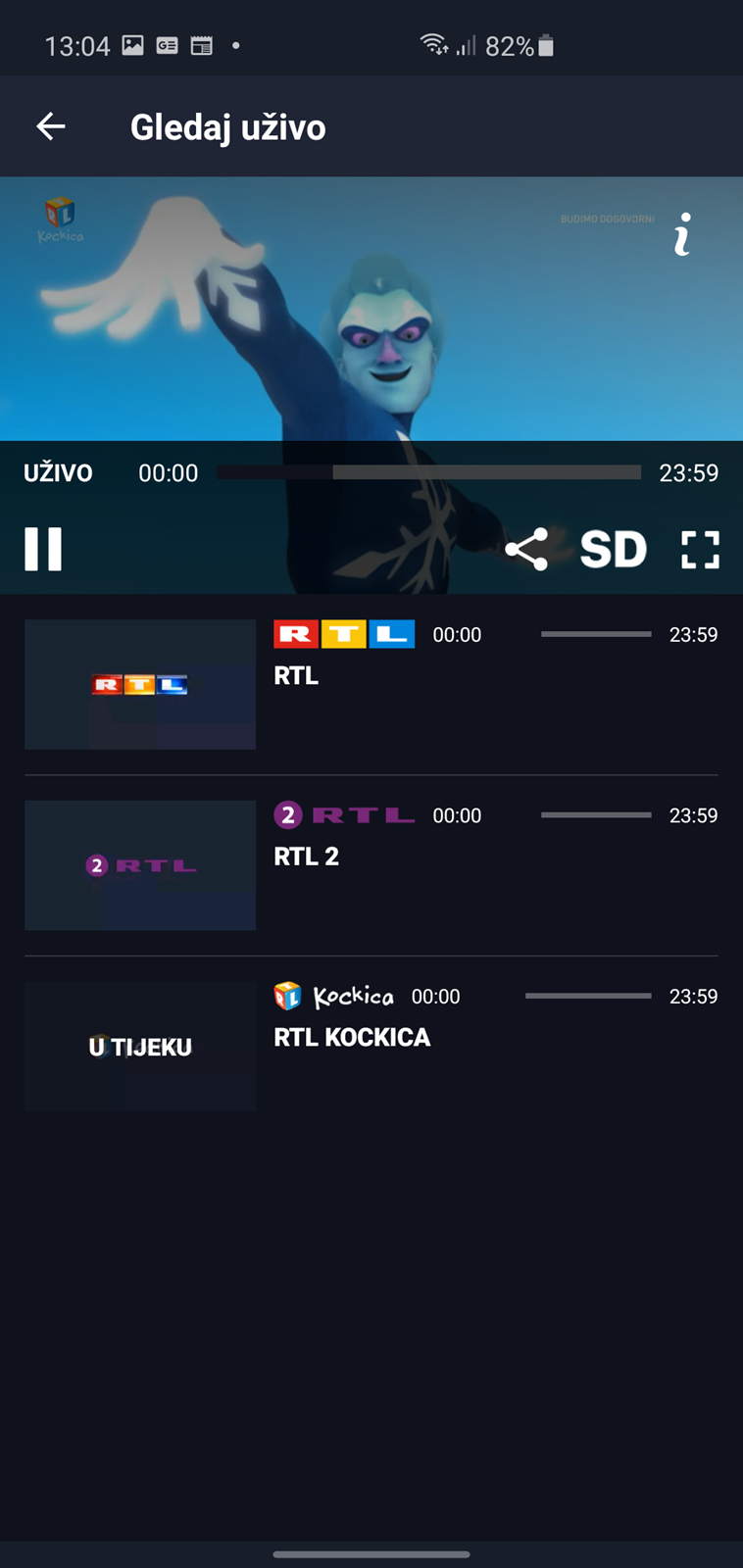Image resolution: width=743 pixels, height=1568 pixels.
Task: Switch to the RTL channel
Action: pos(371,684)
